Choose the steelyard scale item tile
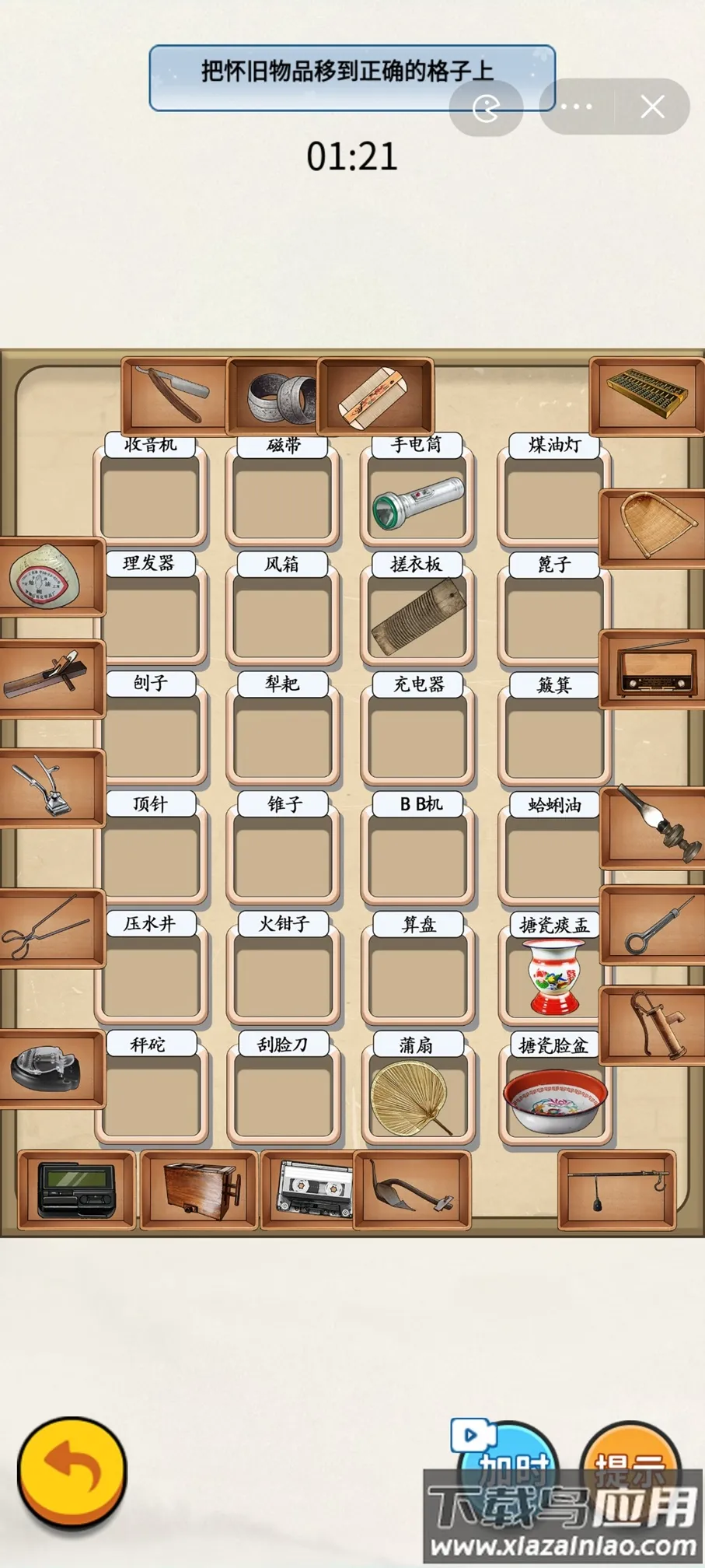 pyautogui.click(x=616, y=1188)
